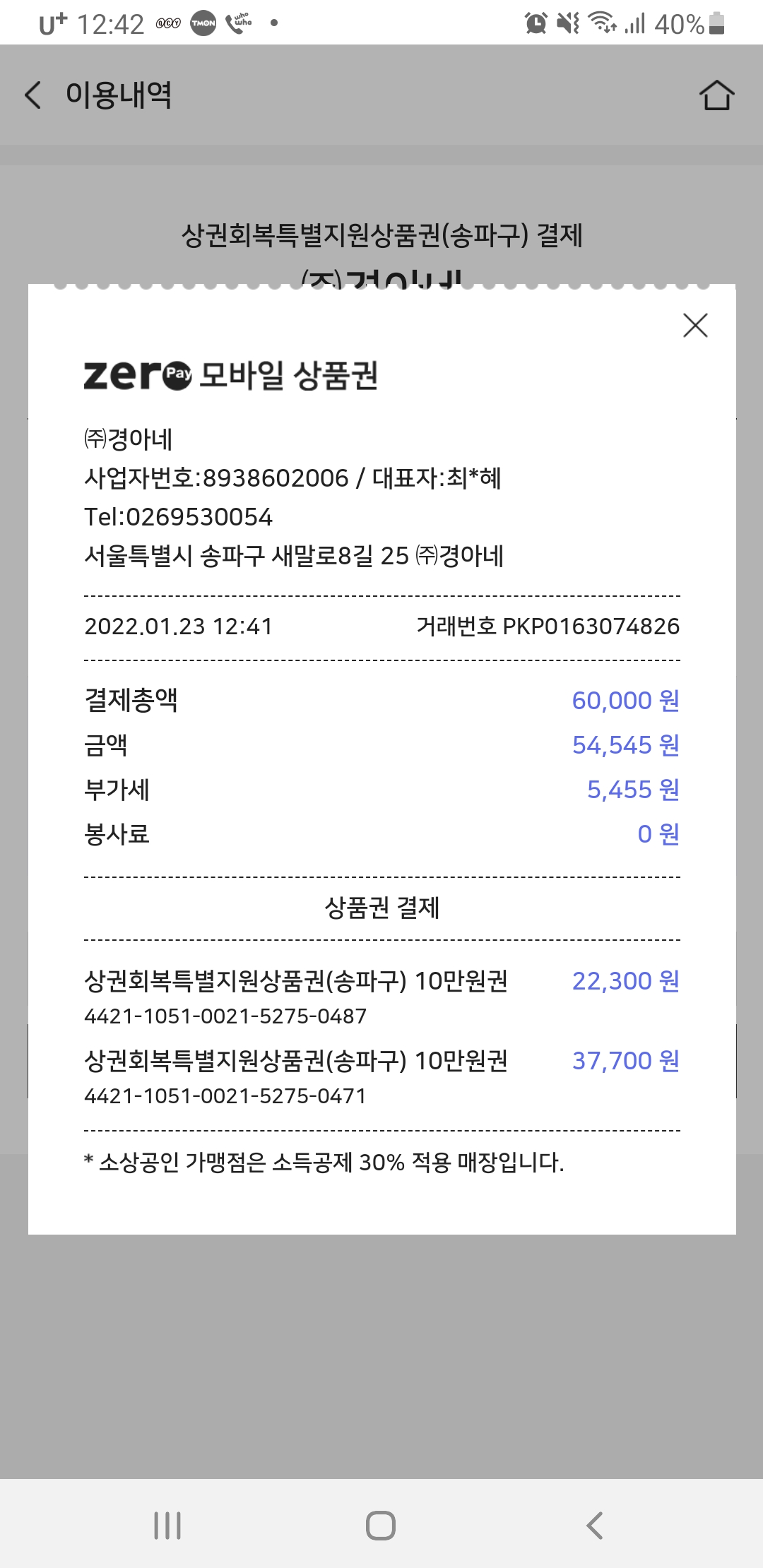Image resolution: width=763 pixels, height=1568 pixels.
Task: Open the home icon in header
Action: 716,95
